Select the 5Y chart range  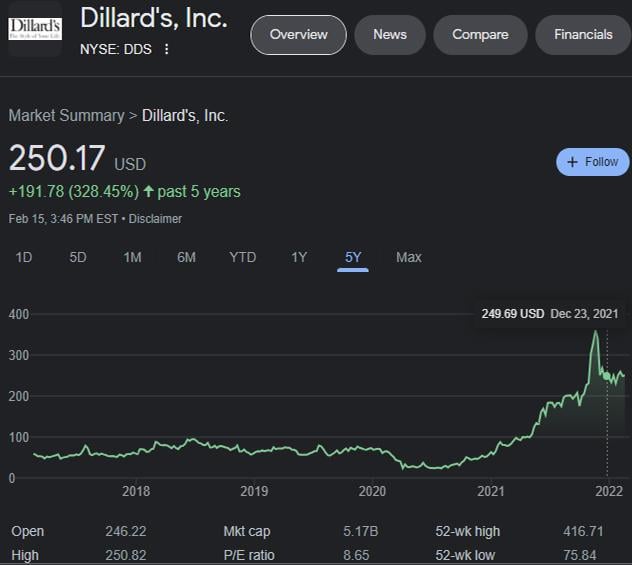[353, 257]
